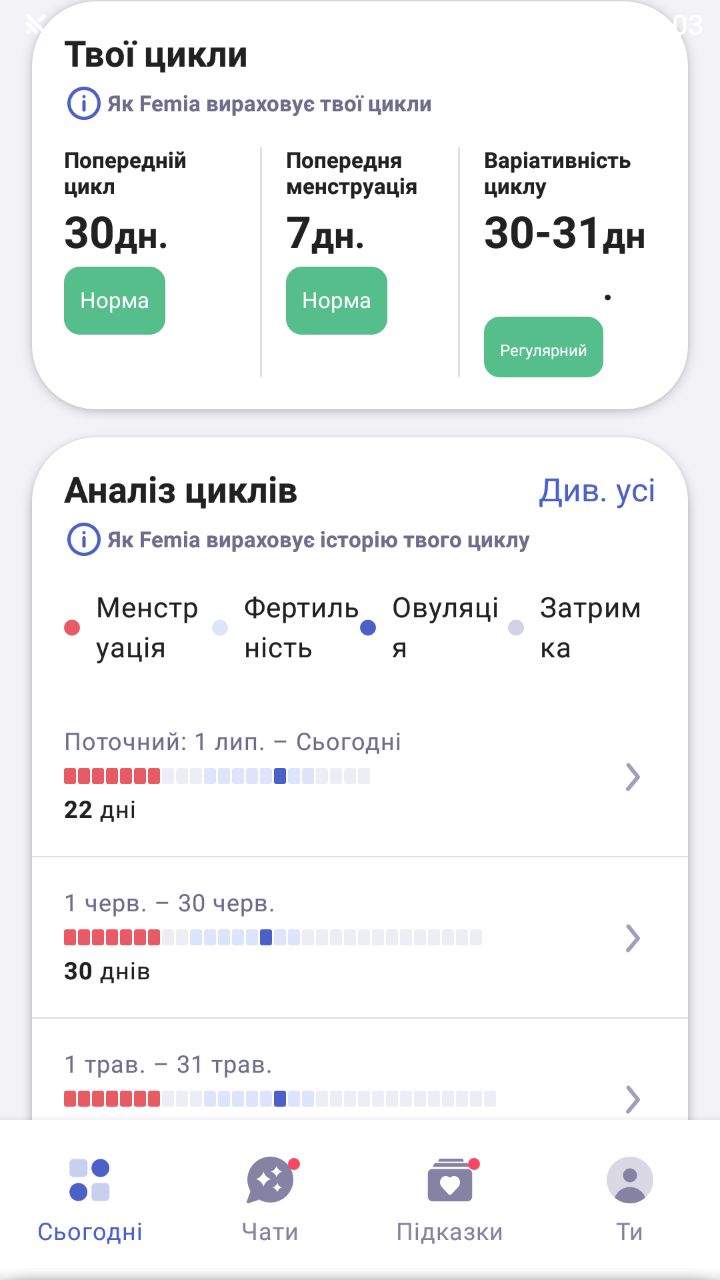720x1280 pixels.
Task: Switch to the Чати tab
Action: pos(270,1198)
